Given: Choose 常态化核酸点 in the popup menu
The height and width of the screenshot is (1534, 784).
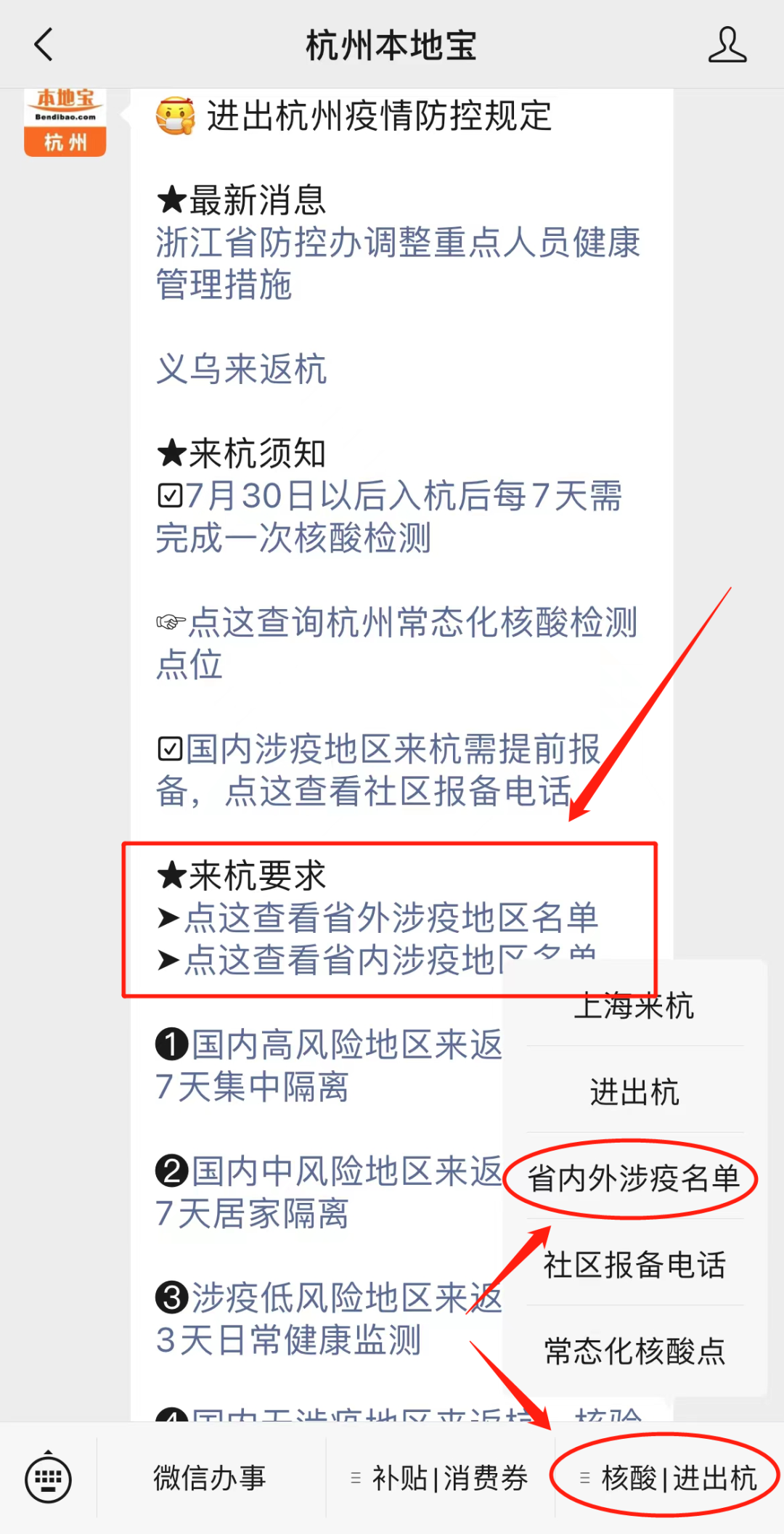Looking at the screenshot, I should click(634, 1350).
